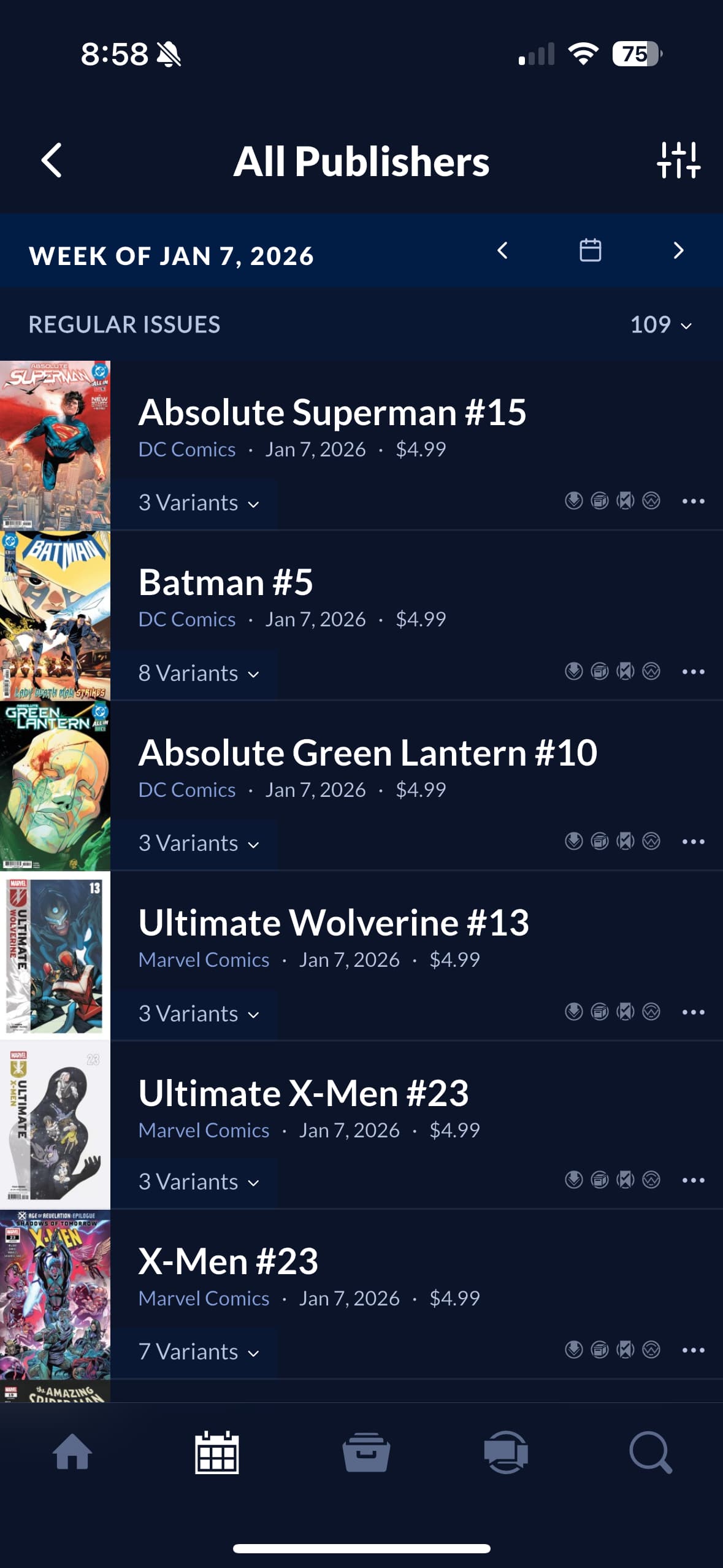Collapse the Regular Issues section count
This screenshot has width=723, height=1568.
click(661, 325)
